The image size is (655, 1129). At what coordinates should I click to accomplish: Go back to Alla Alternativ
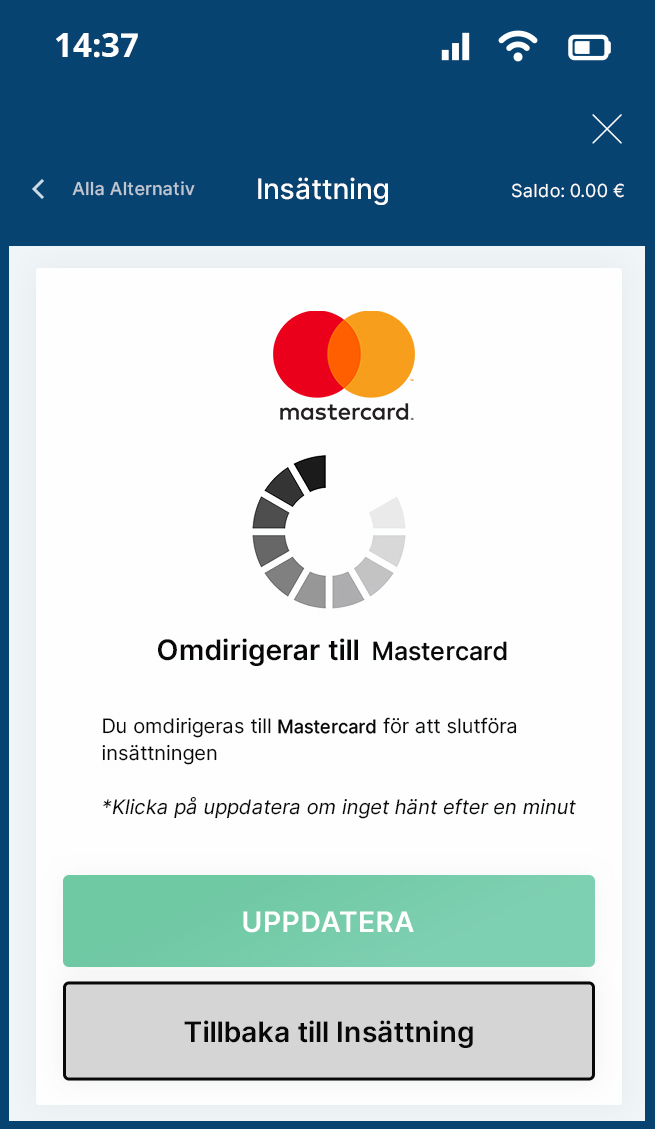114,189
